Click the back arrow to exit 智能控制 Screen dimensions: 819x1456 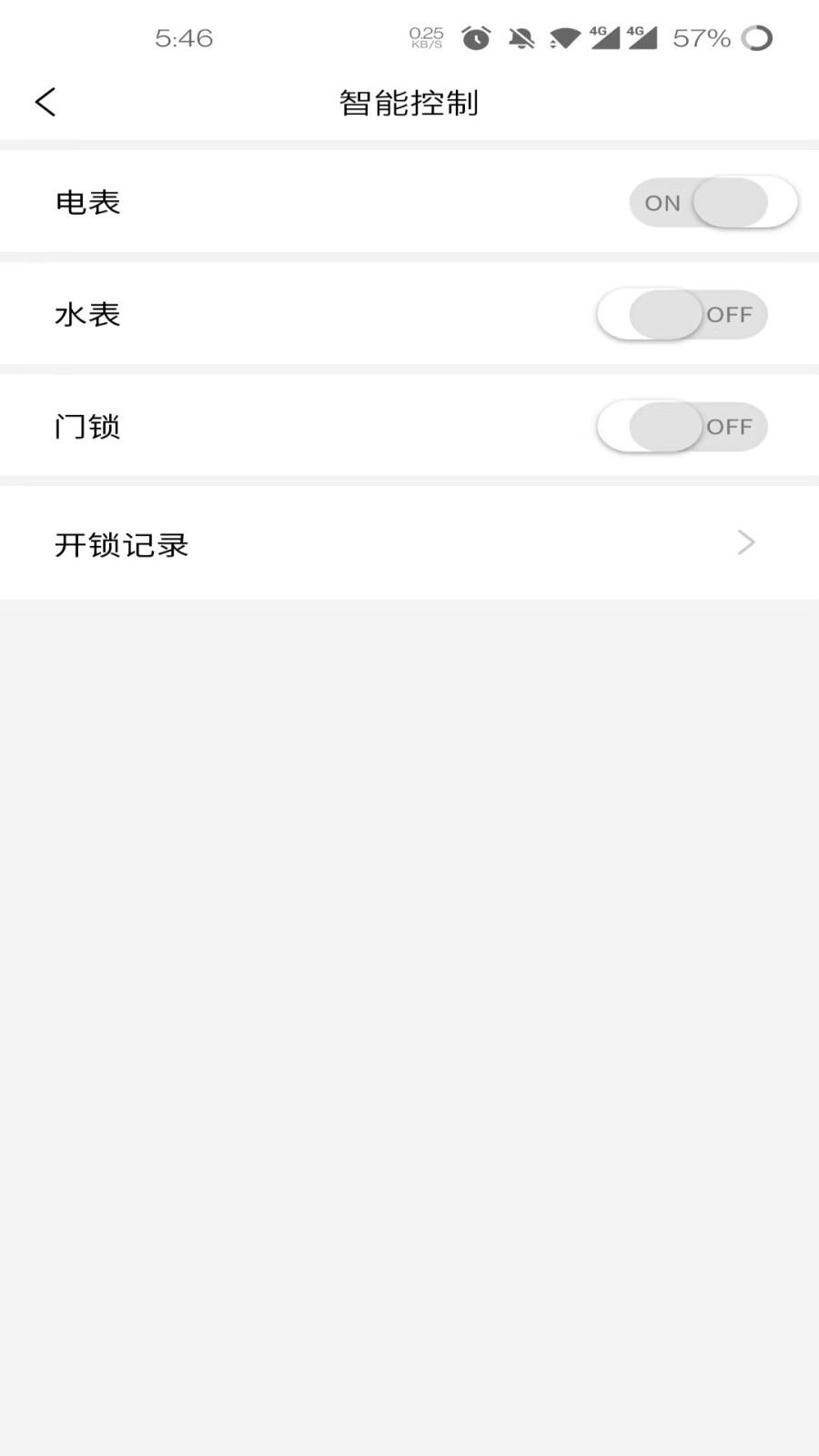(x=44, y=101)
